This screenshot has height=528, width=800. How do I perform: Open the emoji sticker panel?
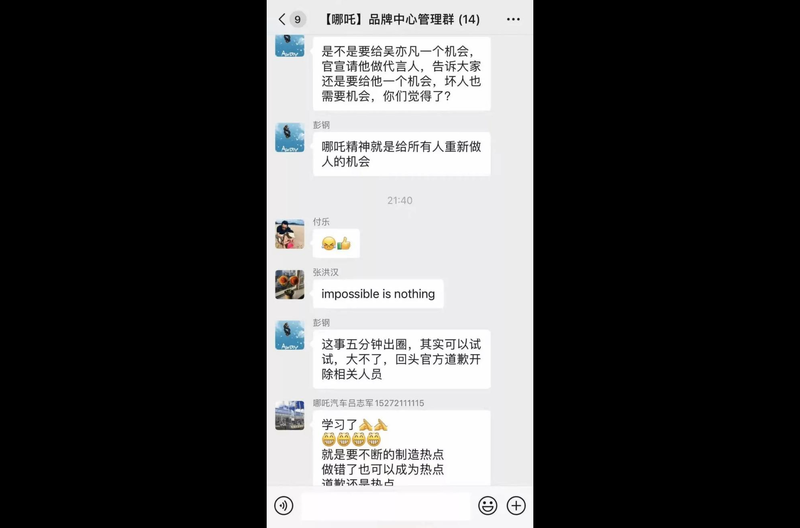coord(488,506)
